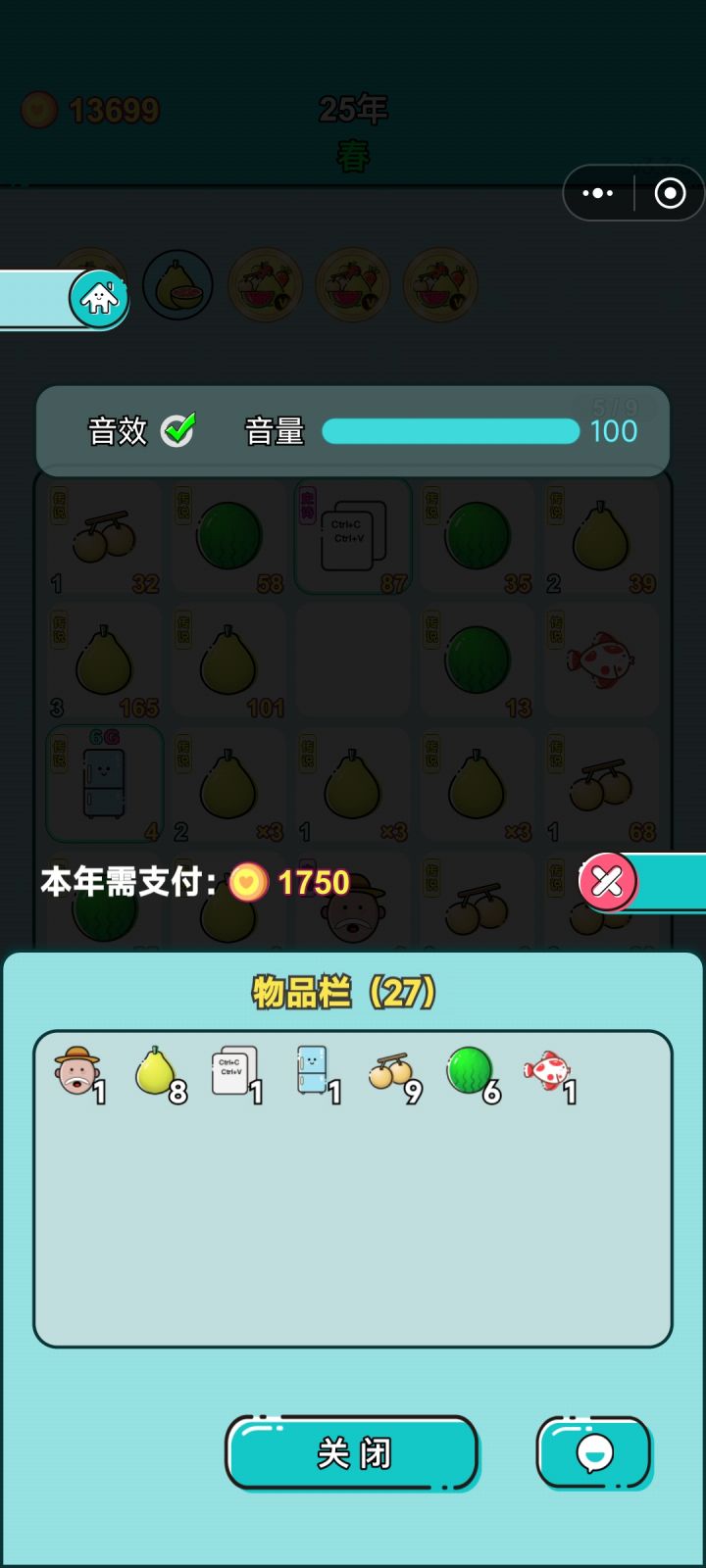
Task: Click the WeChat mini-program exit circle
Action: click(x=671, y=193)
